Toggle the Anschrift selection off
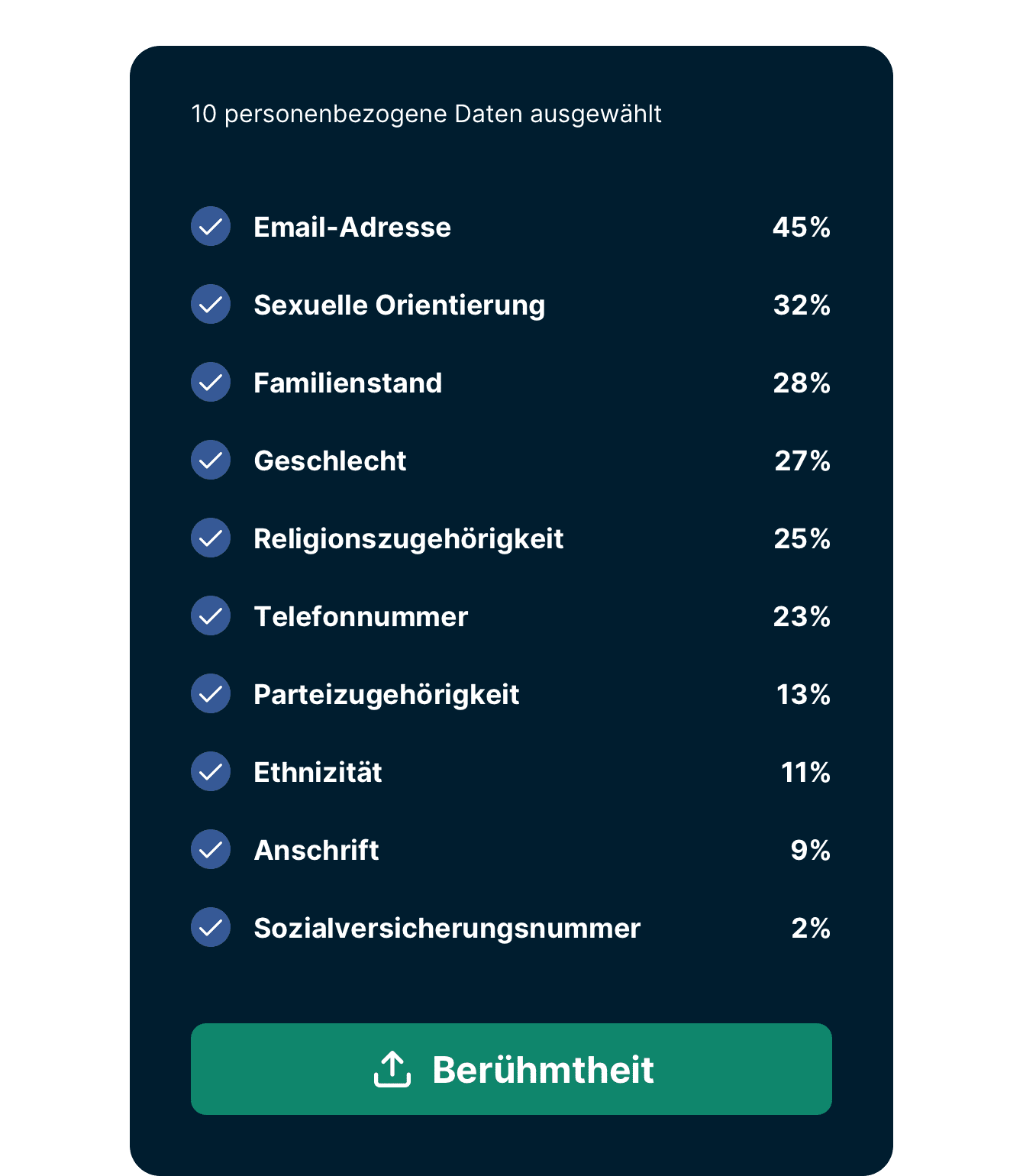This screenshot has width=1023, height=1176. (x=210, y=849)
